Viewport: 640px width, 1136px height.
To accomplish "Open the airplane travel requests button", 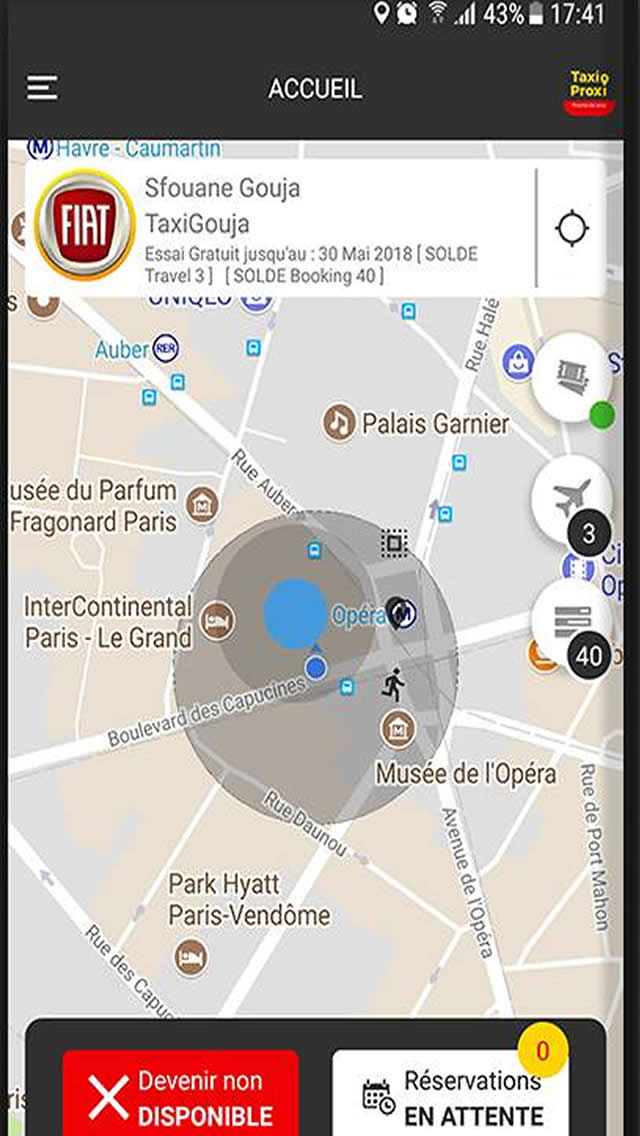I will 572,499.
